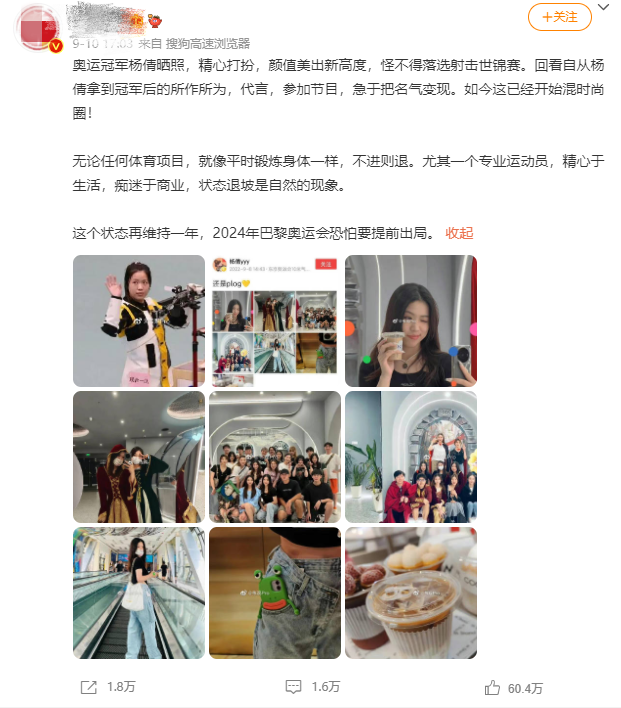Screen dimensions: 621x708
Task: View the large group photo on stairs
Action: tap(275, 457)
